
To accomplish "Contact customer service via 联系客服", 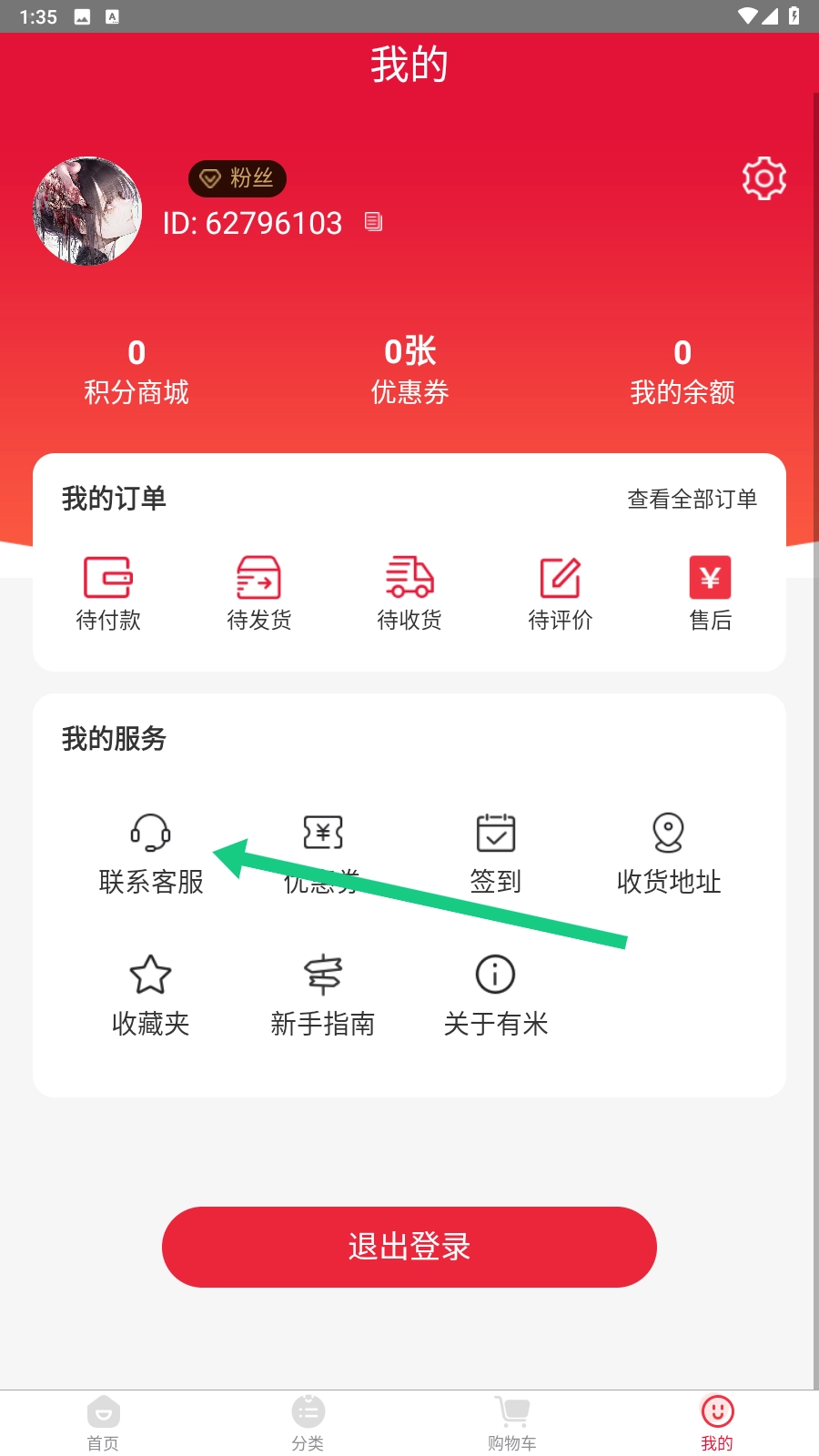I will tap(151, 854).
